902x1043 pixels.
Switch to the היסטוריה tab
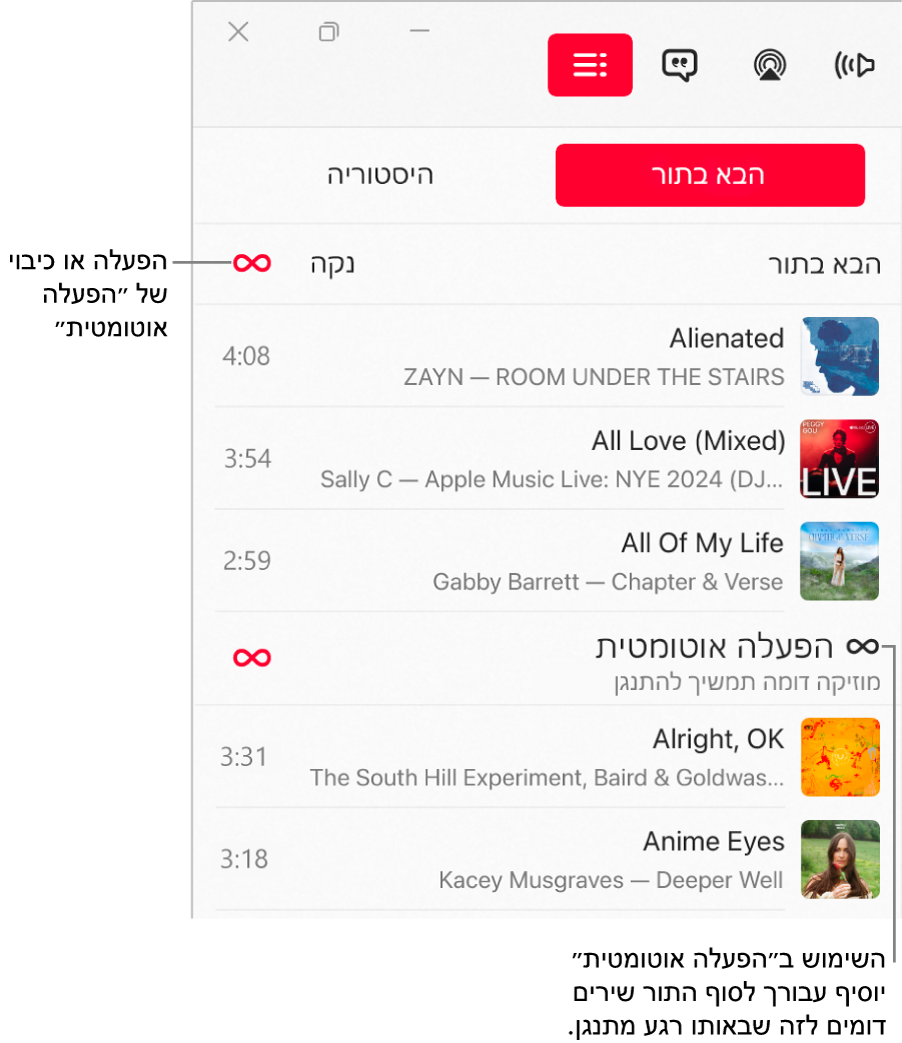[x=380, y=175]
